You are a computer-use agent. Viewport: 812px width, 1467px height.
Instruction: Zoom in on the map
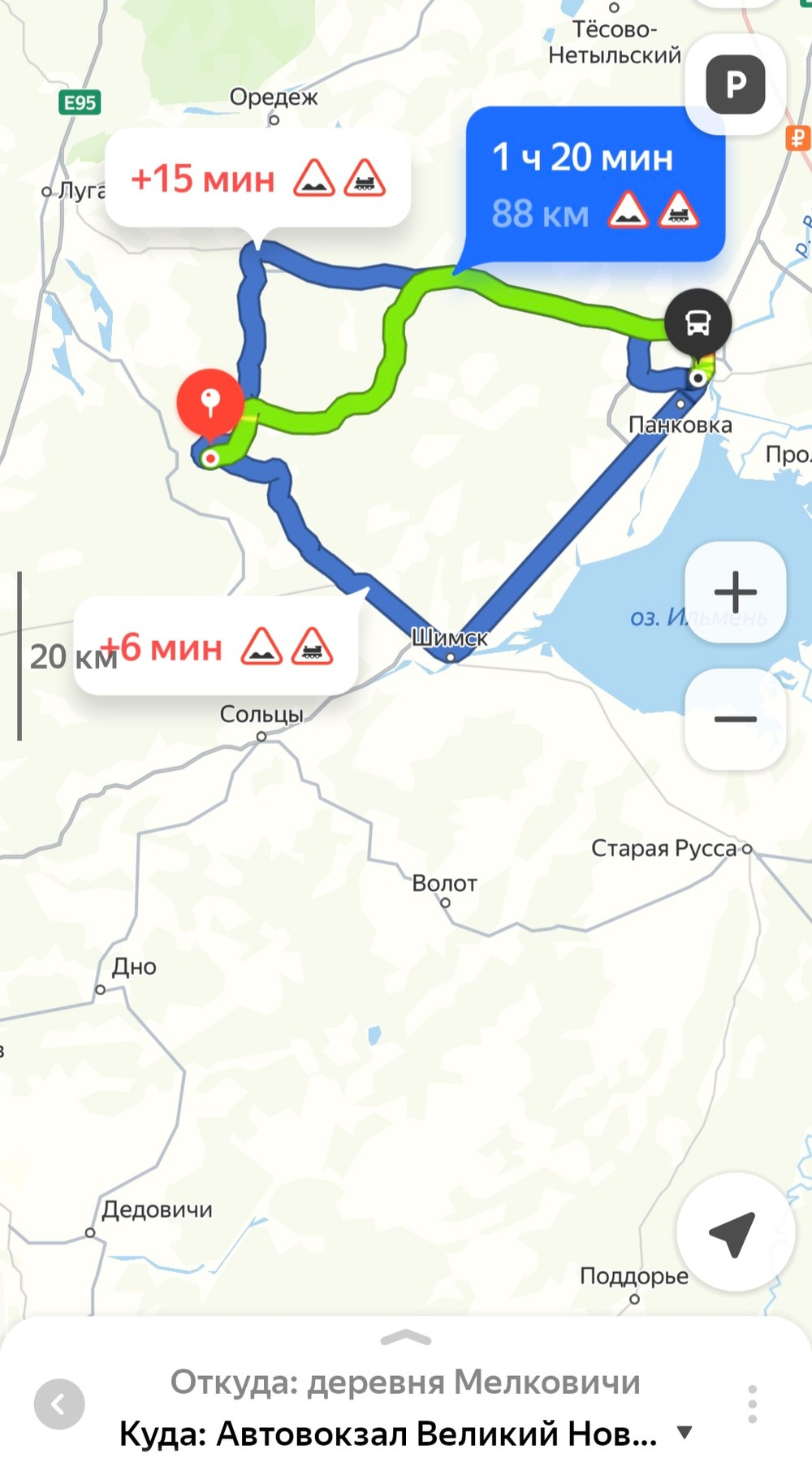pos(735,591)
